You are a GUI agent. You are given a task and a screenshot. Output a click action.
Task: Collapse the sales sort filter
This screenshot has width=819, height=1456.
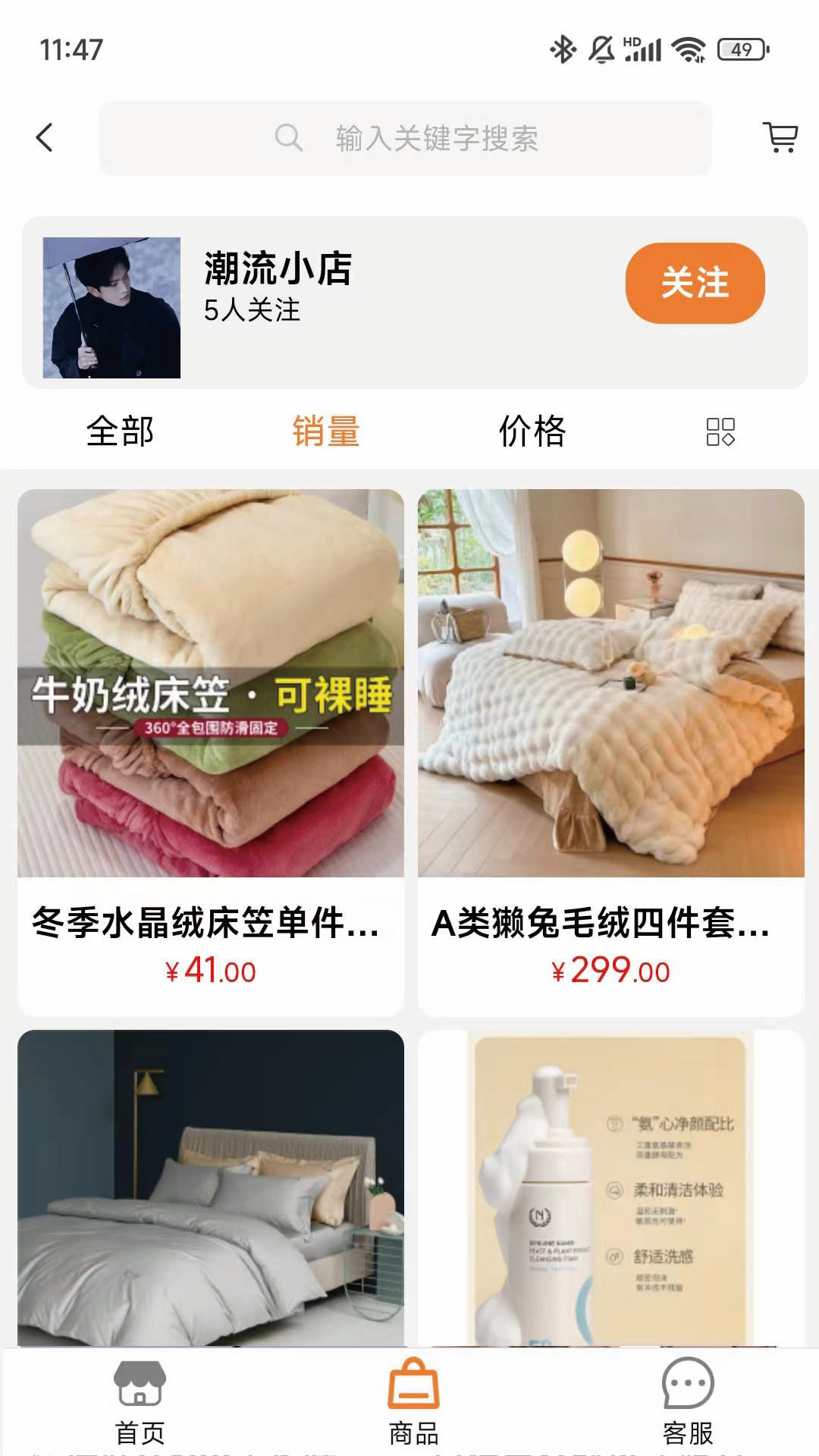pos(328,431)
